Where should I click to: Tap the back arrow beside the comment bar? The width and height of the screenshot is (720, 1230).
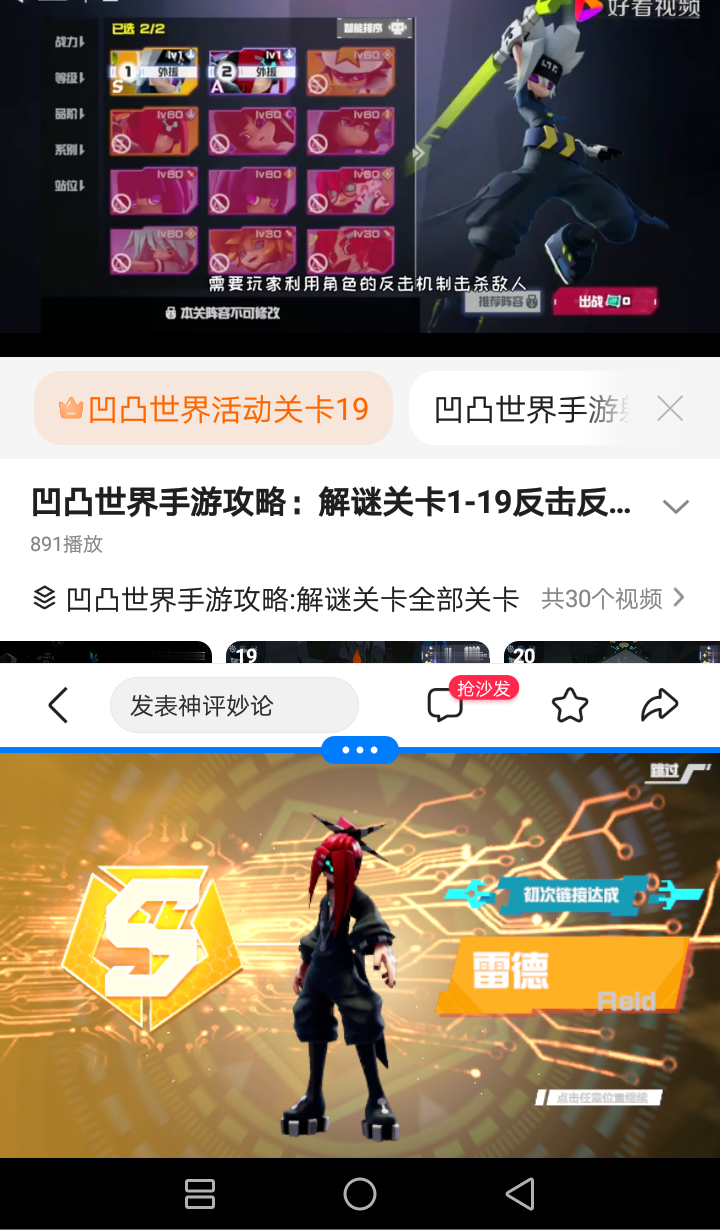point(57,704)
